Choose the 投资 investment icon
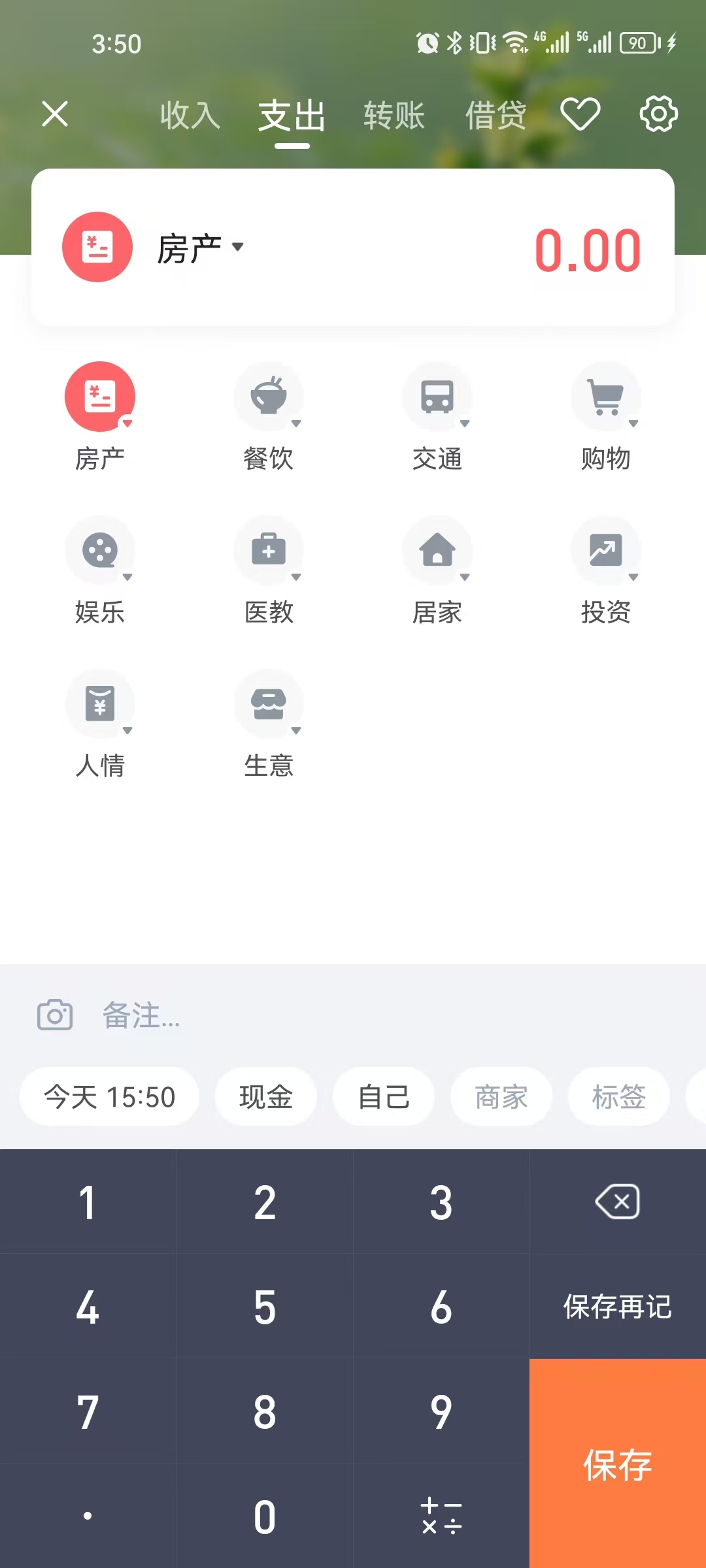This screenshot has width=706, height=1568. (605, 550)
